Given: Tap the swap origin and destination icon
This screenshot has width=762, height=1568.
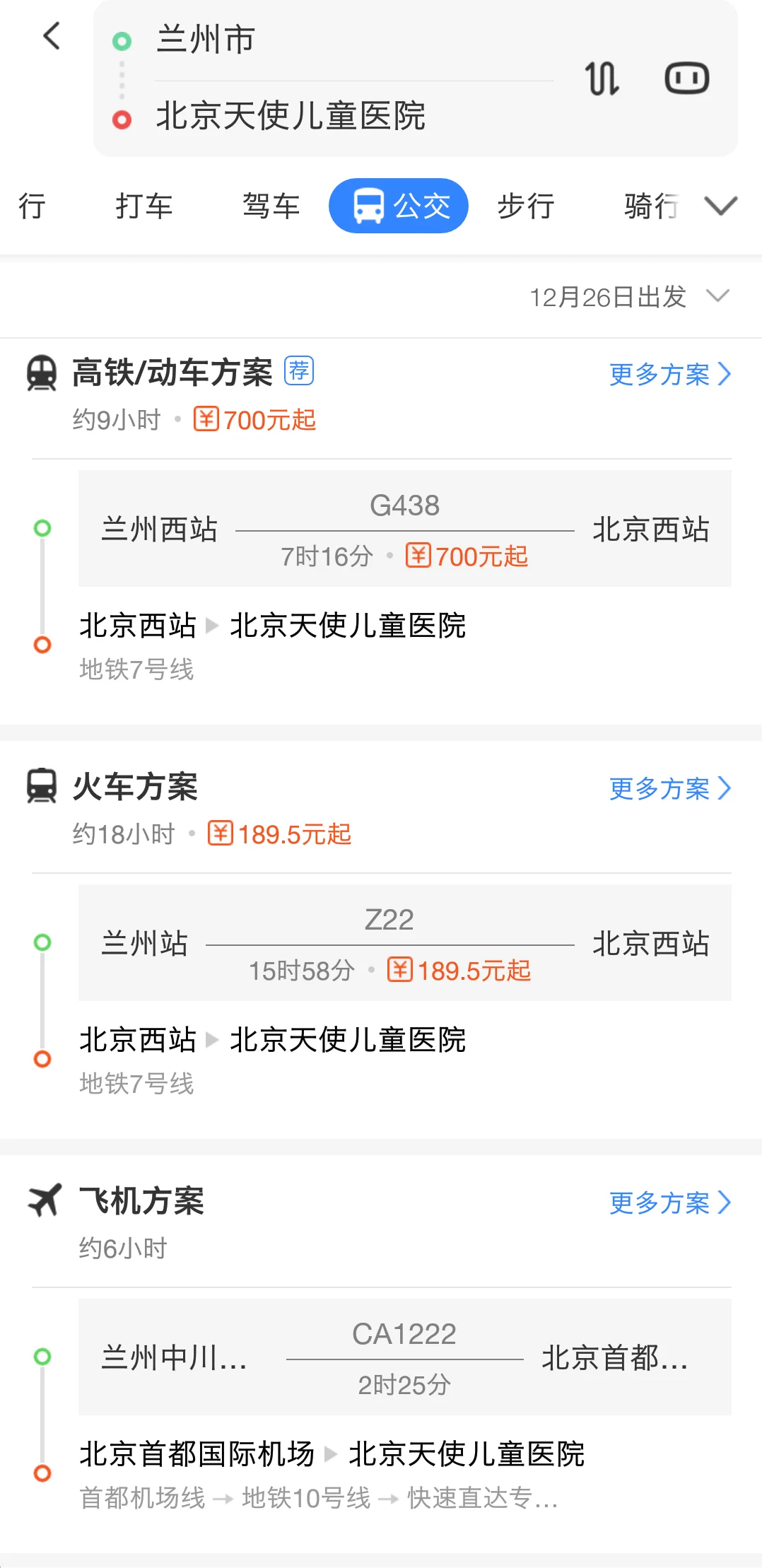Looking at the screenshot, I should [602, 78].
